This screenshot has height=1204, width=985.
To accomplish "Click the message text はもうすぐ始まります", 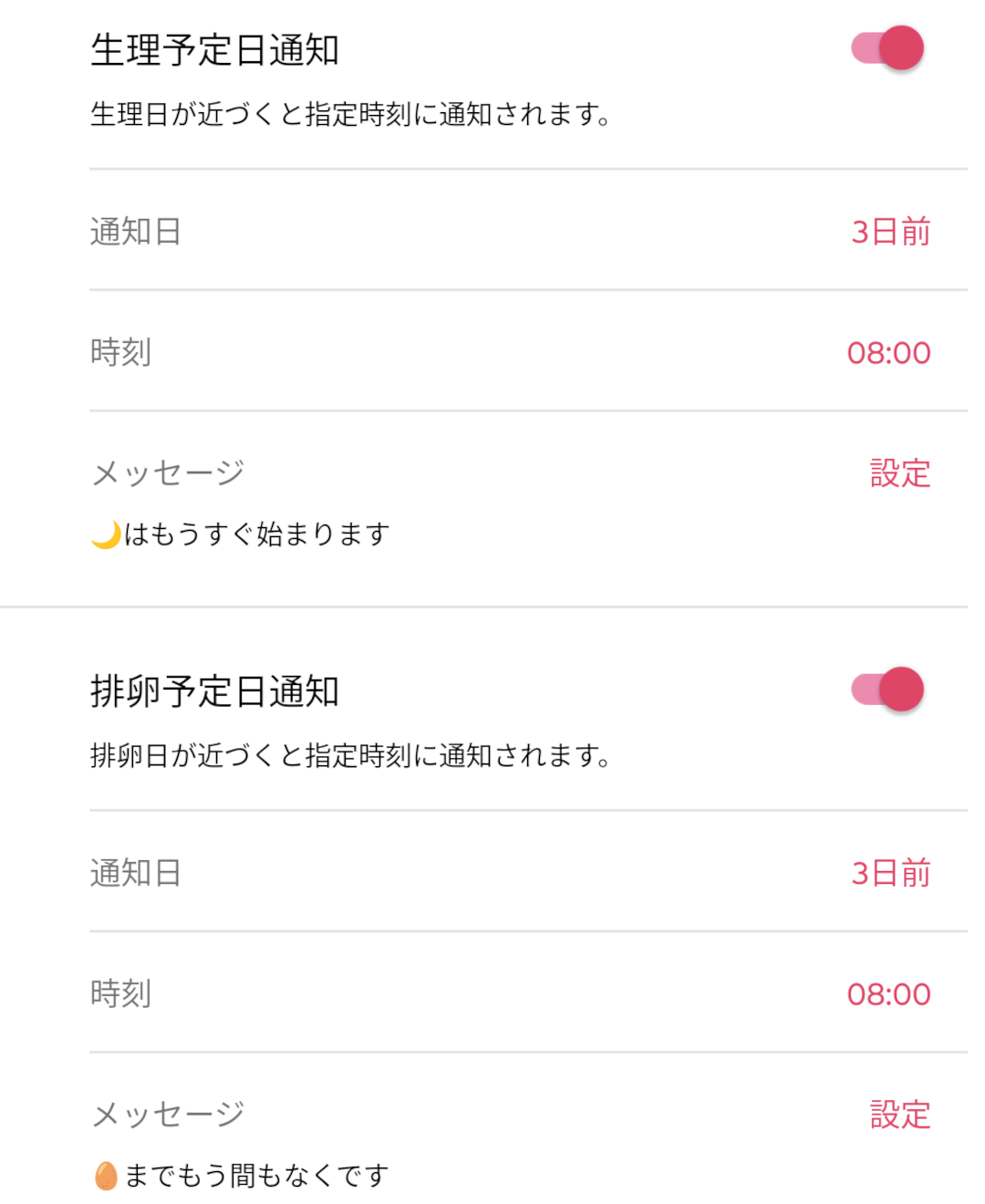I will click(255, 535).
